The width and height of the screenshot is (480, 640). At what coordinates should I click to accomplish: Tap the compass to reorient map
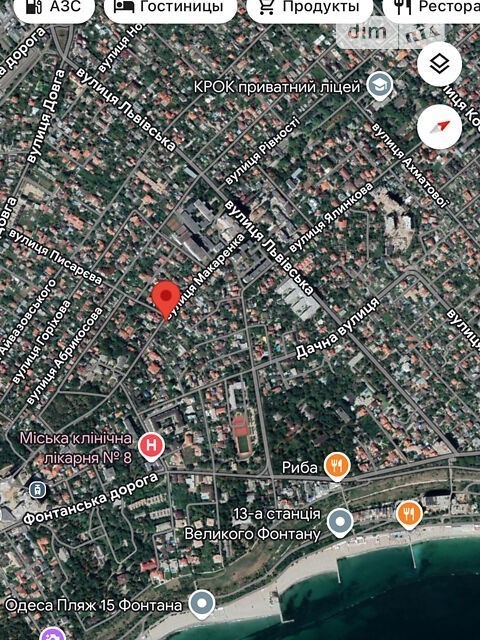click(440, 127)
